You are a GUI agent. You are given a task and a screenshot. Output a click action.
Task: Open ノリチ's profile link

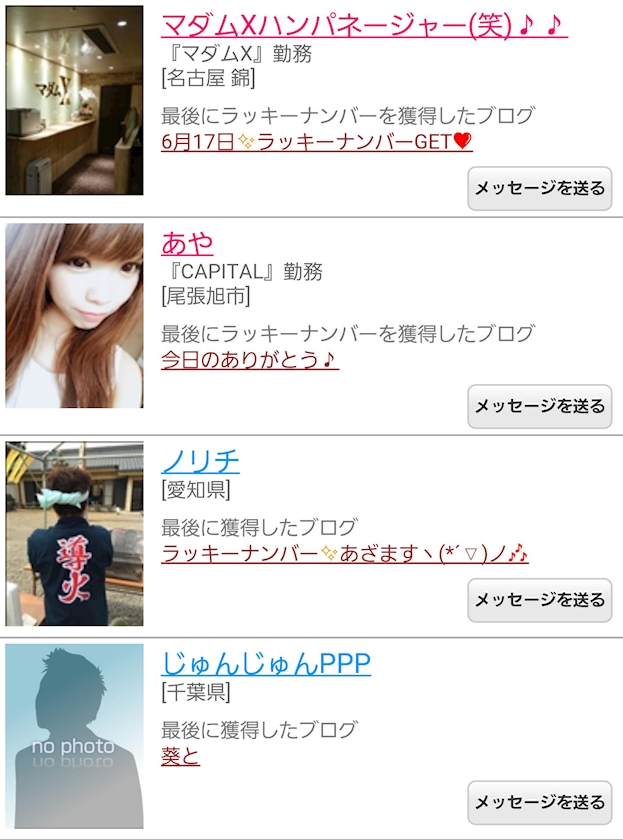click(x=200, y=461)
